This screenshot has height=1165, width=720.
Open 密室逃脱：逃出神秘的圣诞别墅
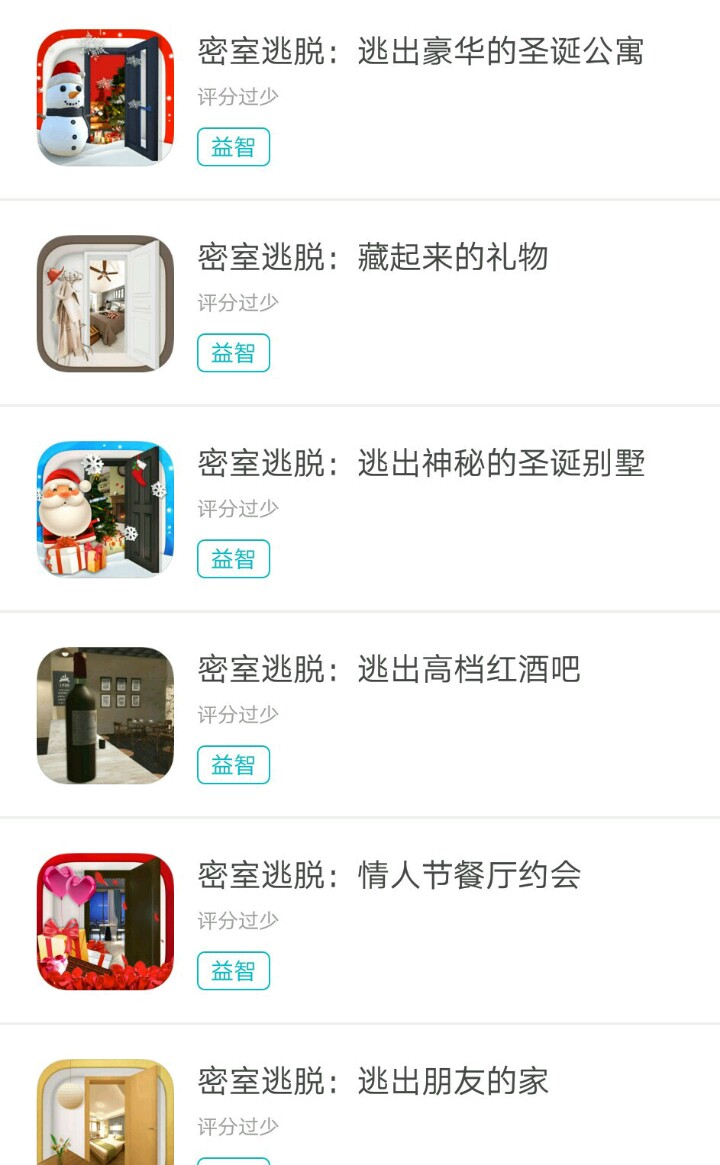pyautogui.click(x=420, y=463)
